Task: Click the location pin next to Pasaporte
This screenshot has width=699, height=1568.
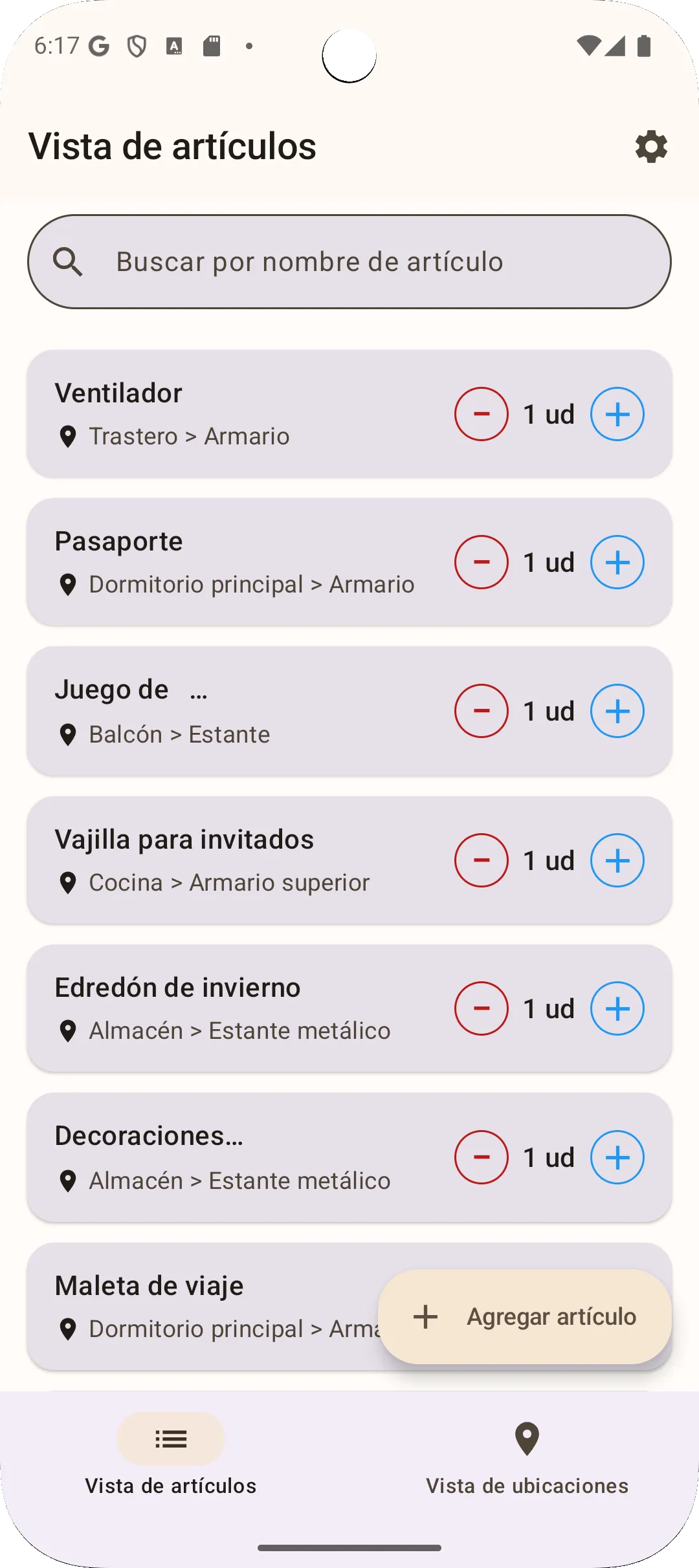Action: click(69, 584)
